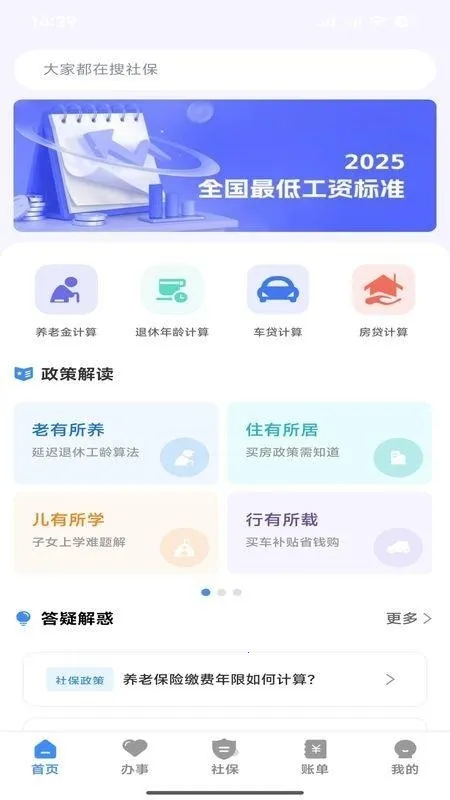Go to the 账单 tab
Viewport: 450px width, 800px height.
[315, 758]
